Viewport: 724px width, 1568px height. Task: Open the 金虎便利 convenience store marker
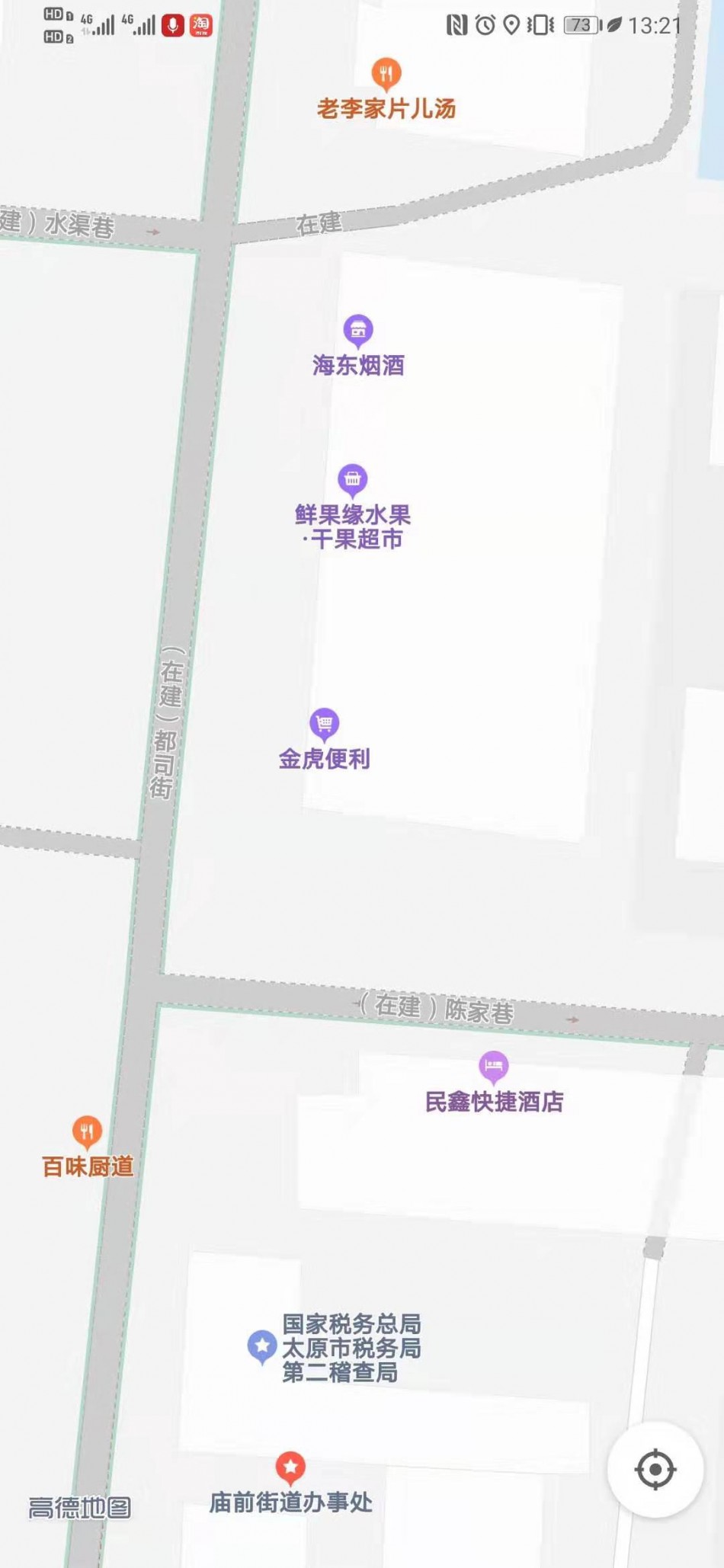point(324,725)
